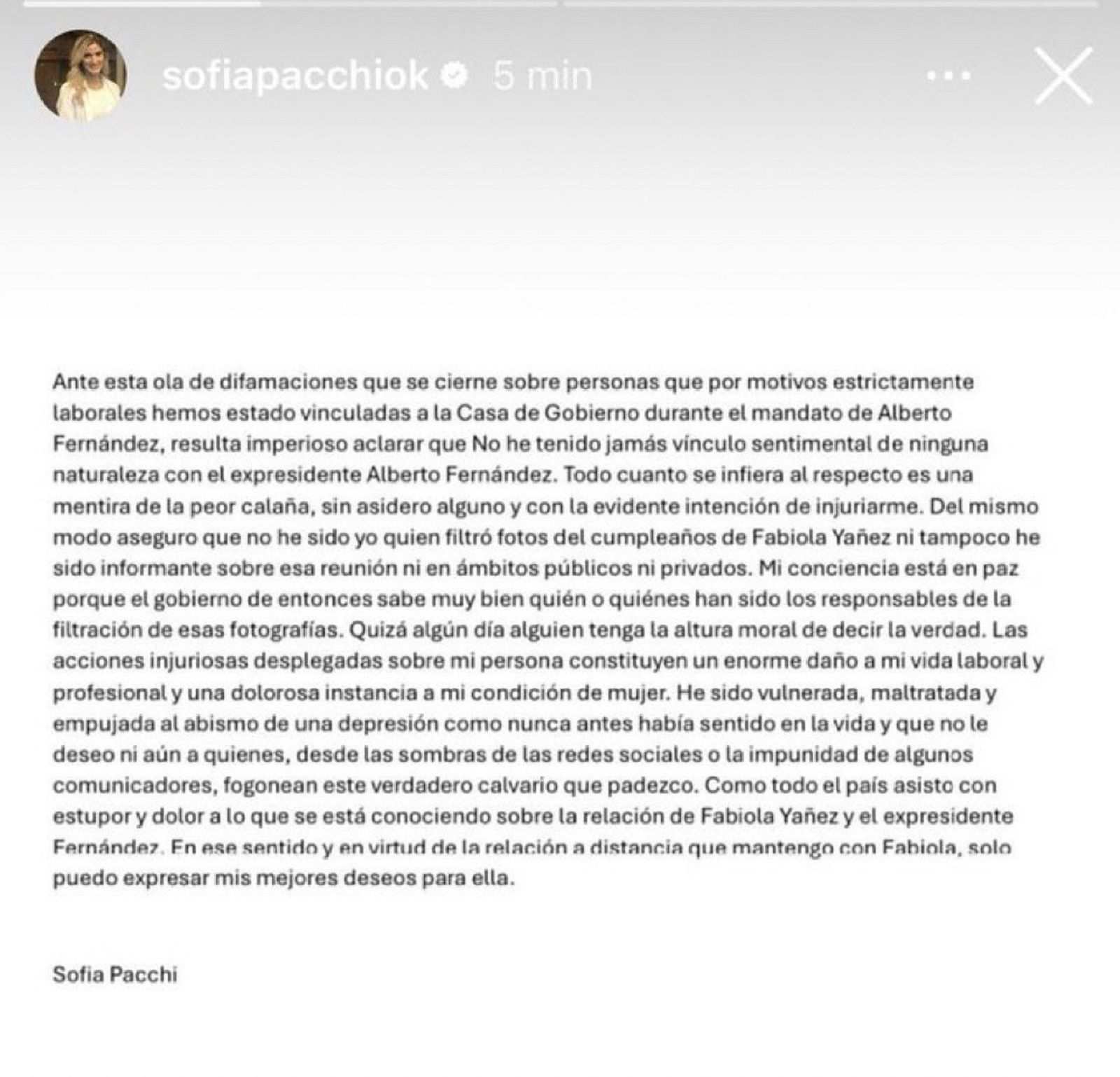Close the story viewer
Image resolution: width=1120 pixels, height=1077 pixels.
(x=1063, y=76)
